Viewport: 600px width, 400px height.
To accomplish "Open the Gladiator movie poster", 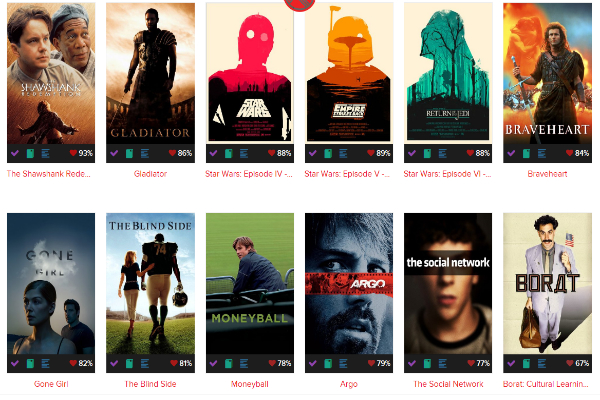I will (x=150, y=73).
